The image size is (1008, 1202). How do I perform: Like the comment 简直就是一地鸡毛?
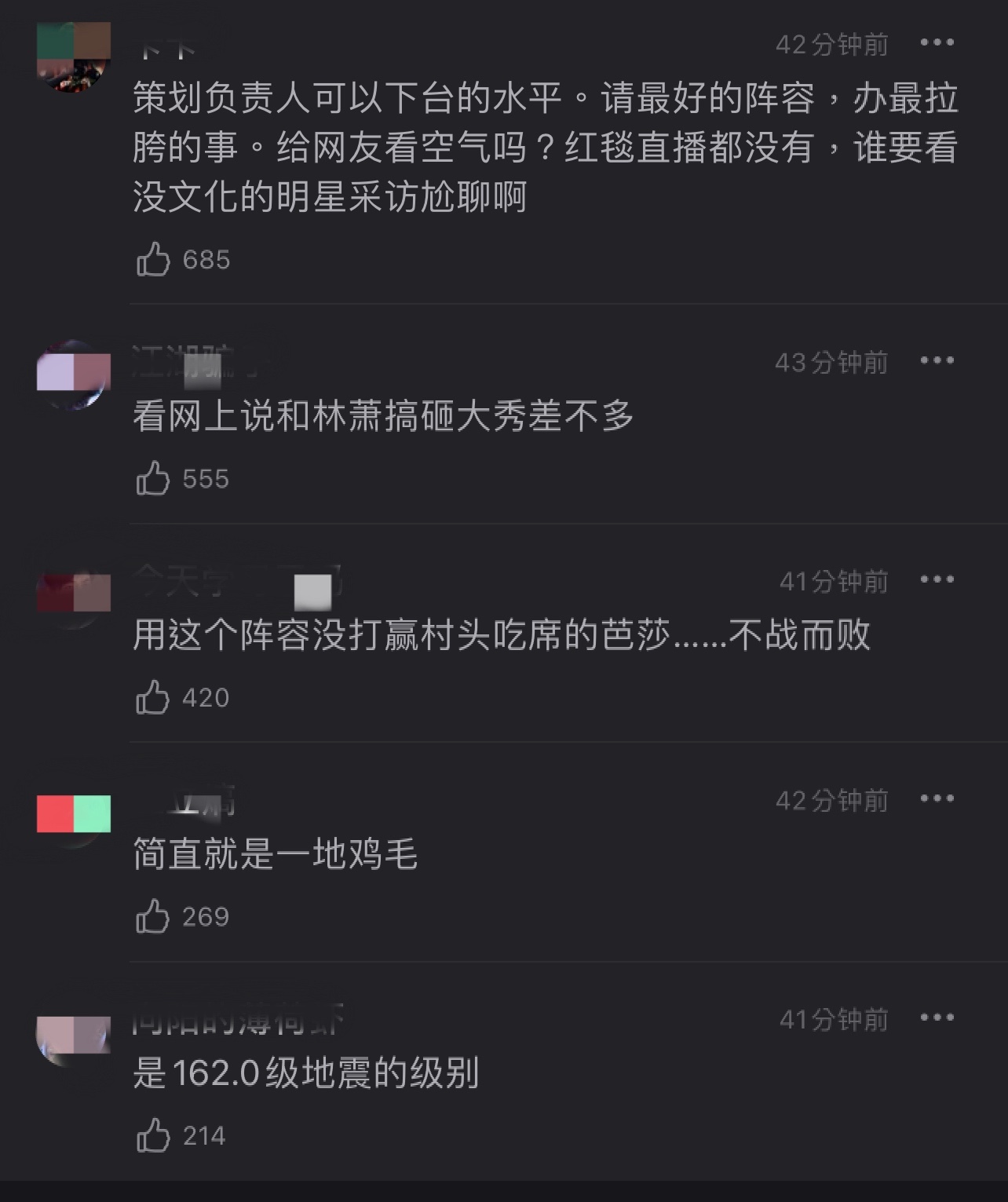(153, 916)
